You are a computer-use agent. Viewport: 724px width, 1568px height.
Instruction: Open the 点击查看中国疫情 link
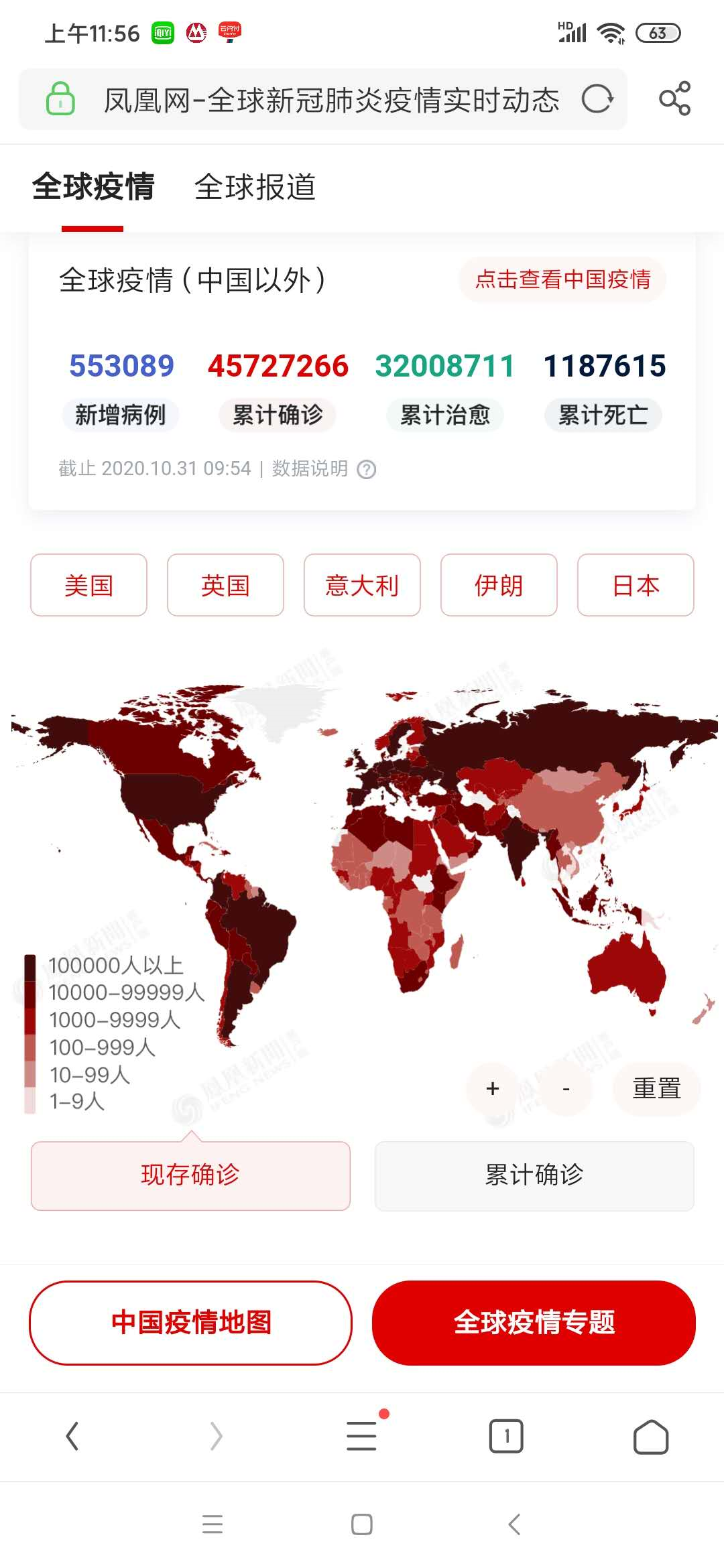tap(562, 279)
